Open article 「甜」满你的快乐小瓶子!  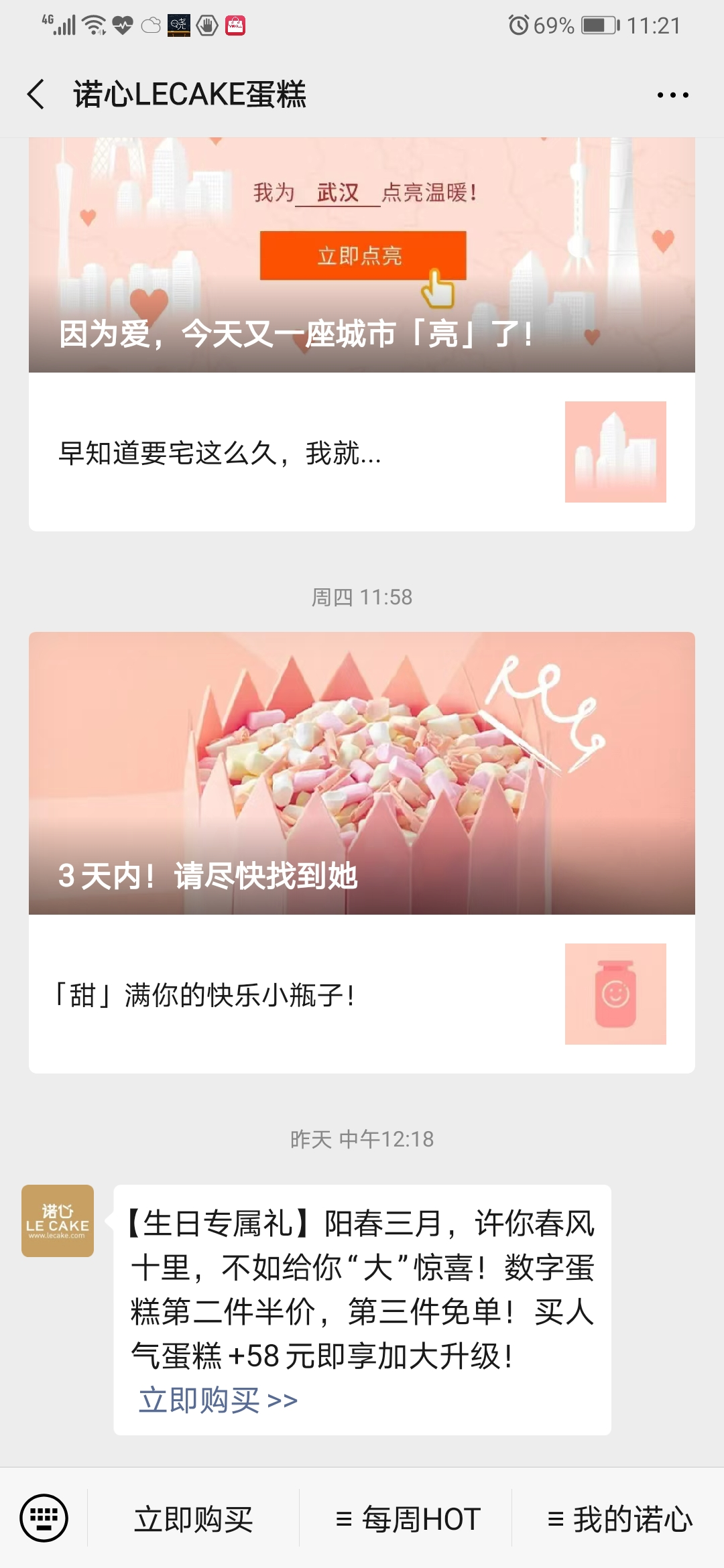point(361,994)
